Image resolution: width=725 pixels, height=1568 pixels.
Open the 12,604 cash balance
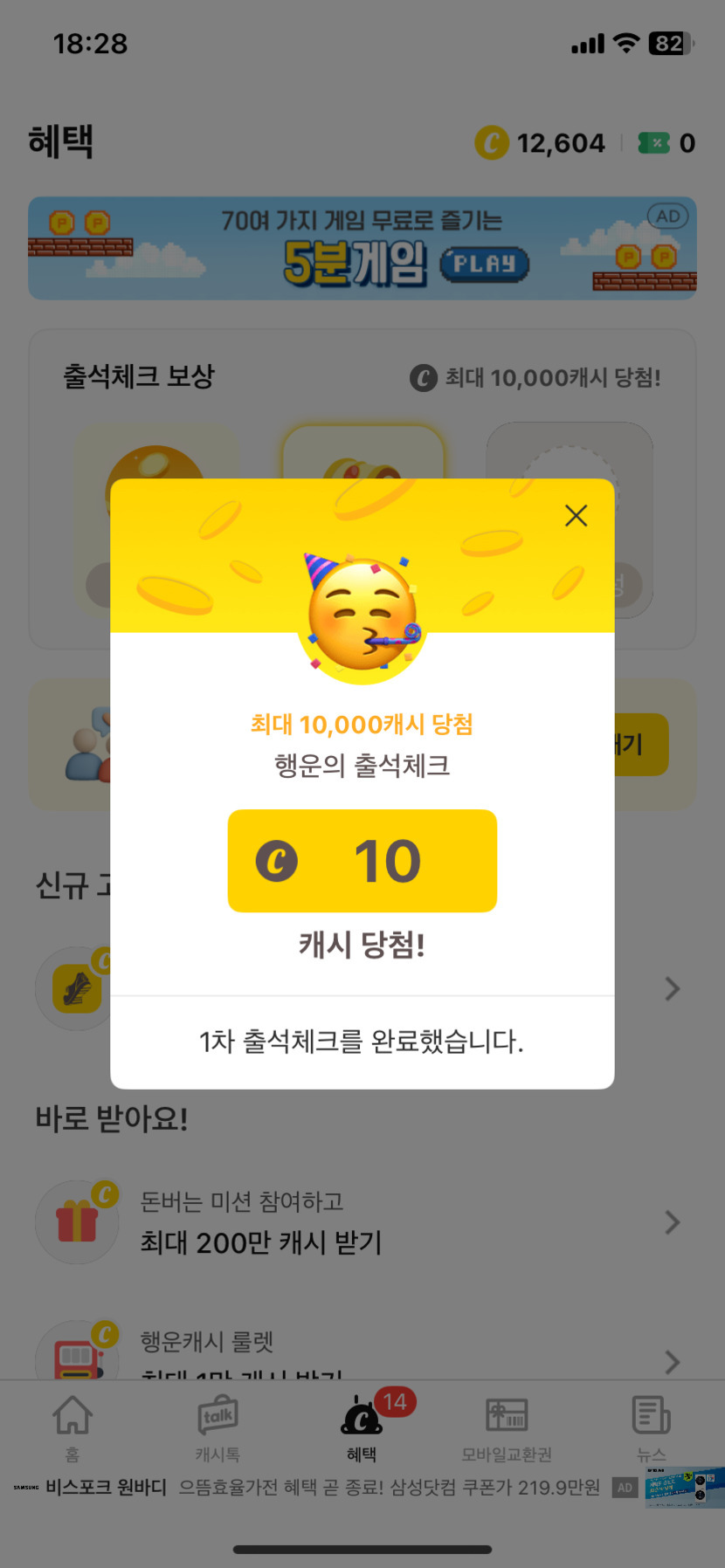click(541, 143)
